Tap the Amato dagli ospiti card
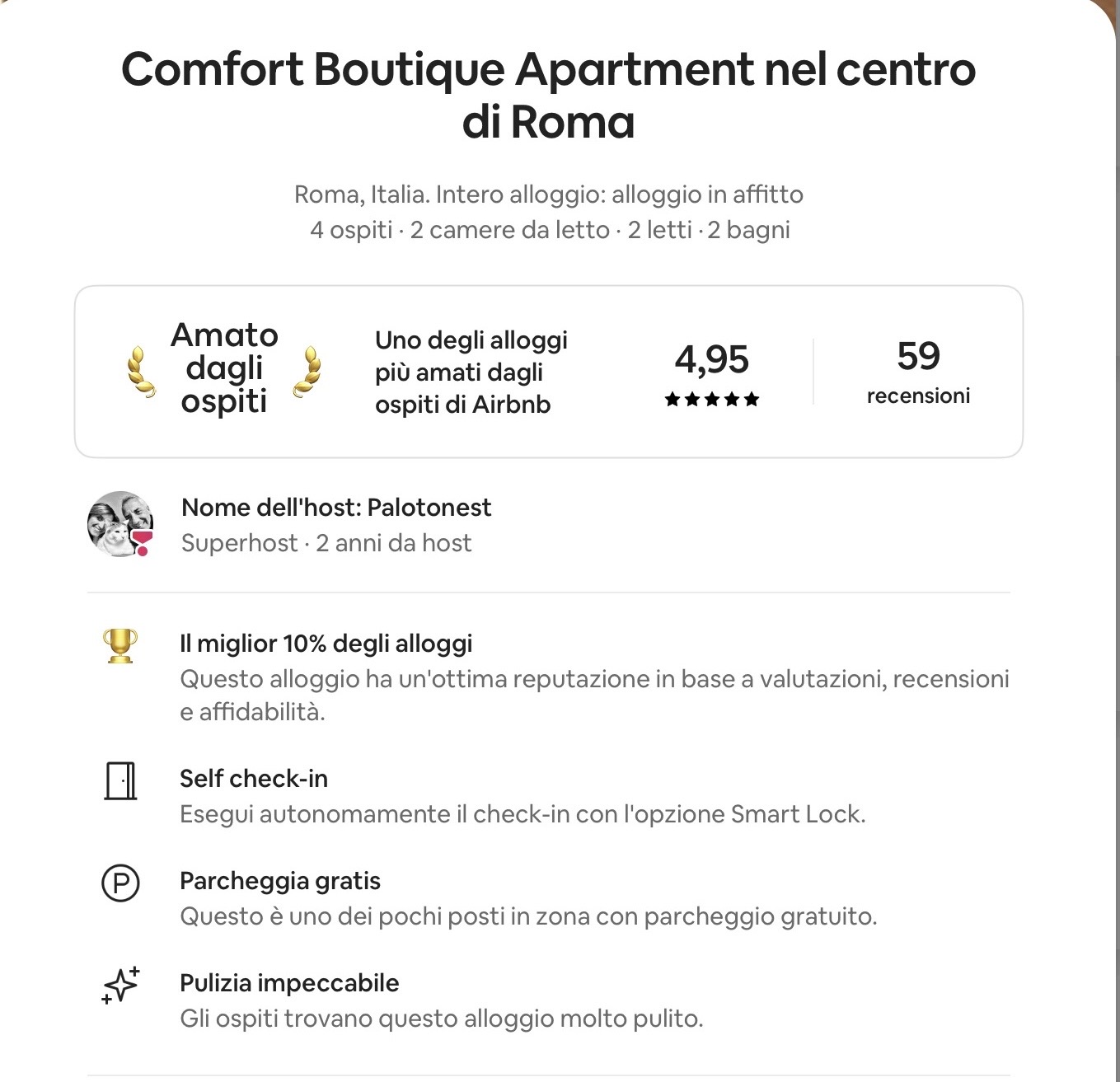 pyautogui.click(x=549, y=372)
